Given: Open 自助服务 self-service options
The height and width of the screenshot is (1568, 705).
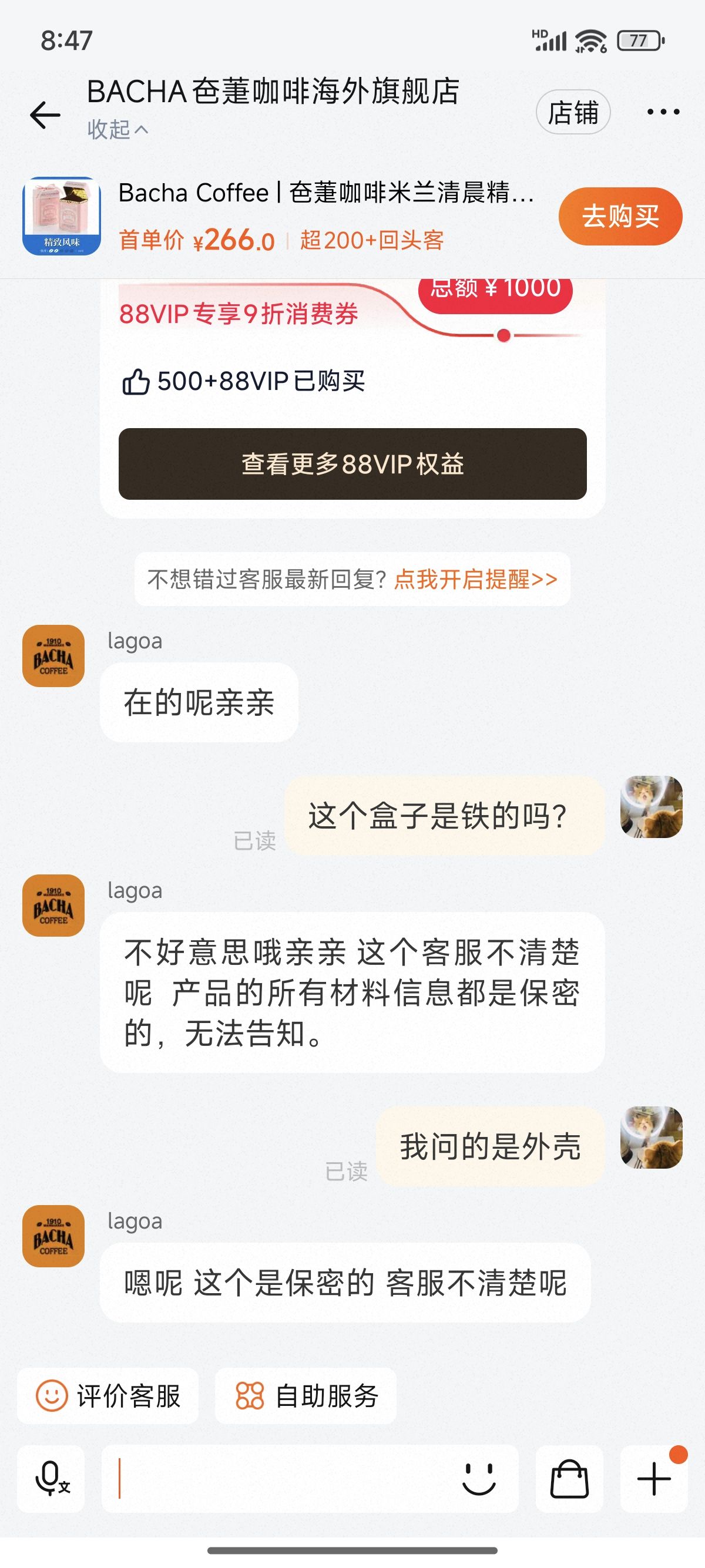Looking at the screenshot, I should pyautogui.click(x=305, y=1395).
